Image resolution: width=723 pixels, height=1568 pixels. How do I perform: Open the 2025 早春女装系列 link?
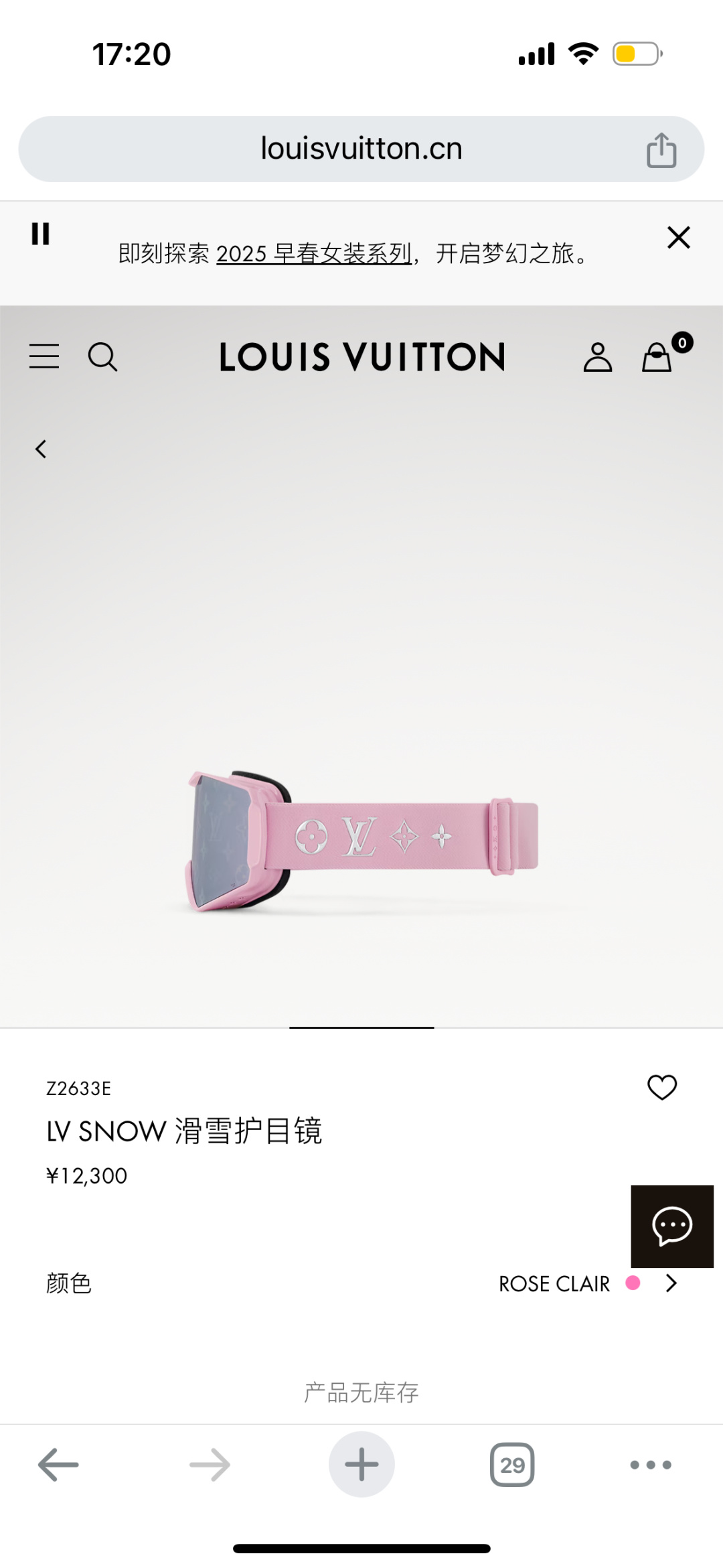pos(313,254)
